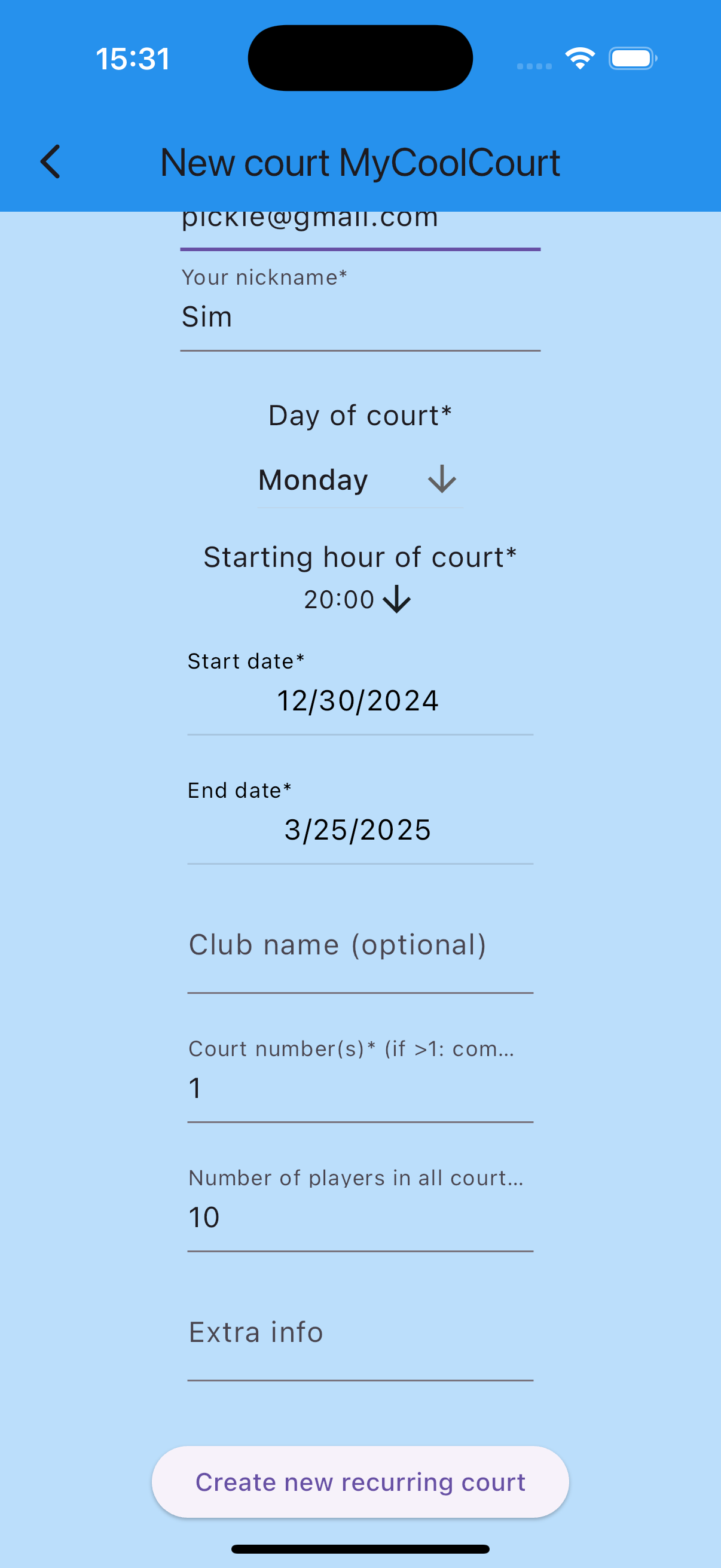Go back using the top-left arrow
Viewport: 721px width, 1568px height.
(x=50, y=162)
